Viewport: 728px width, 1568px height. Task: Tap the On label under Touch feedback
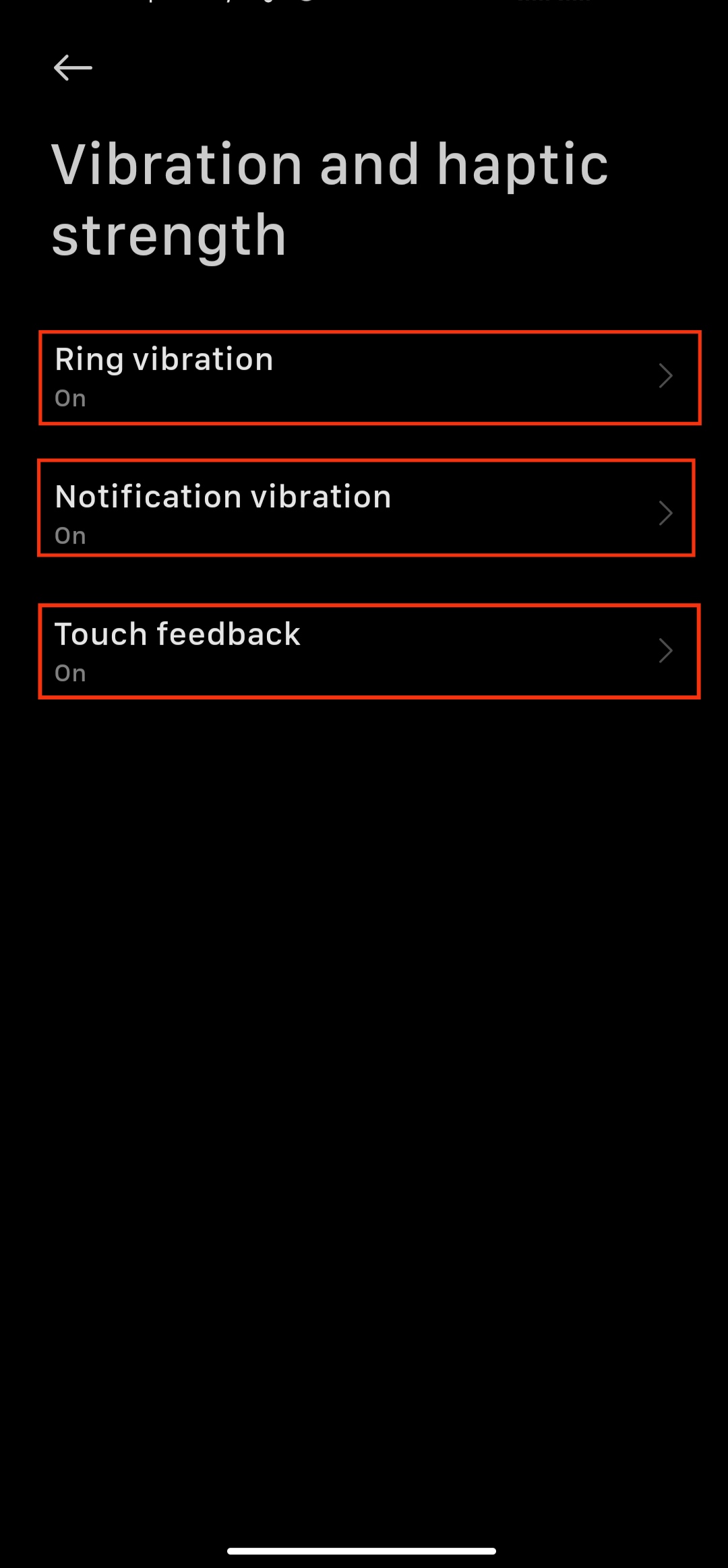(x=69, y=672)
